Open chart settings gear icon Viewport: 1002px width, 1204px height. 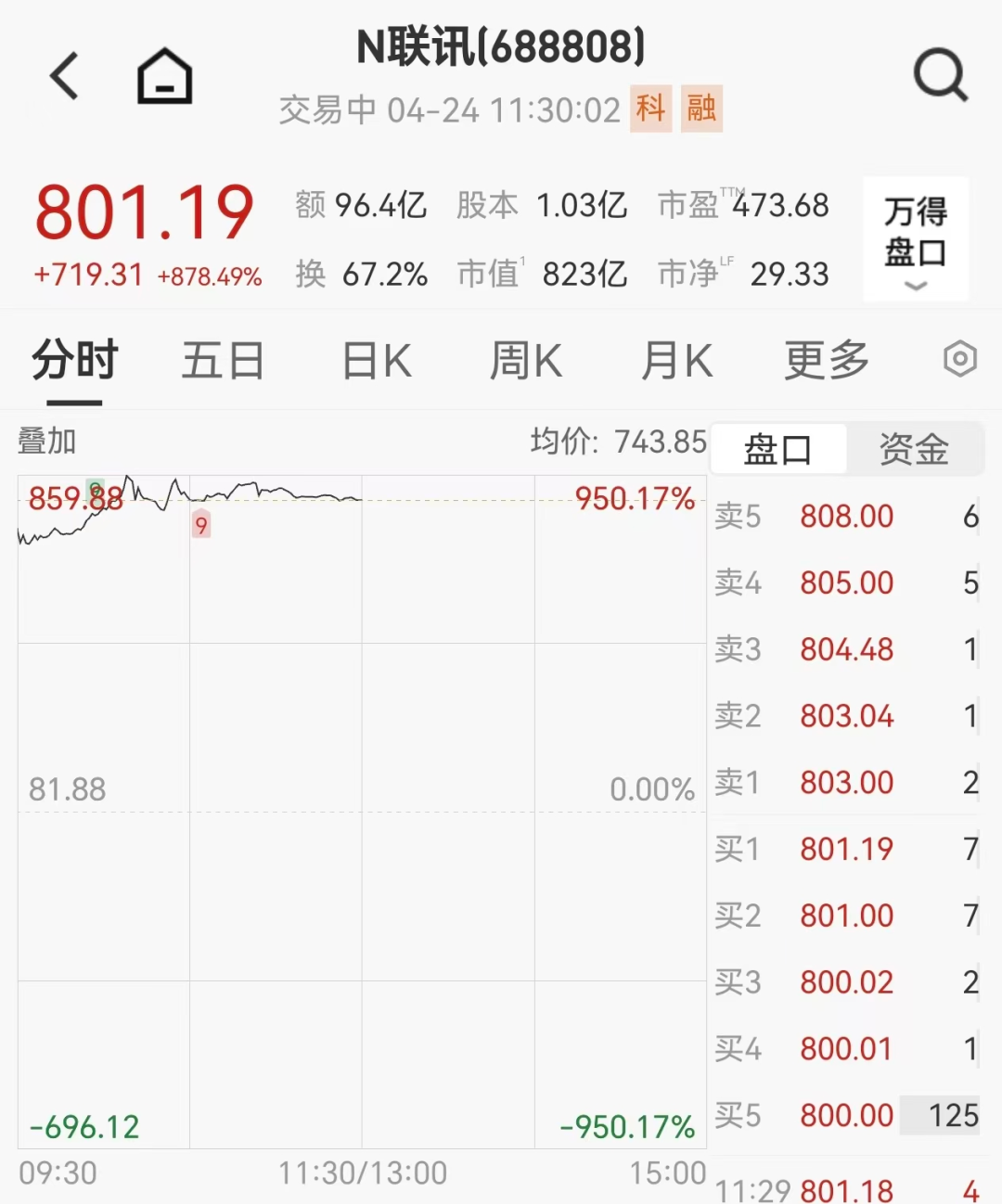point(959,359)
